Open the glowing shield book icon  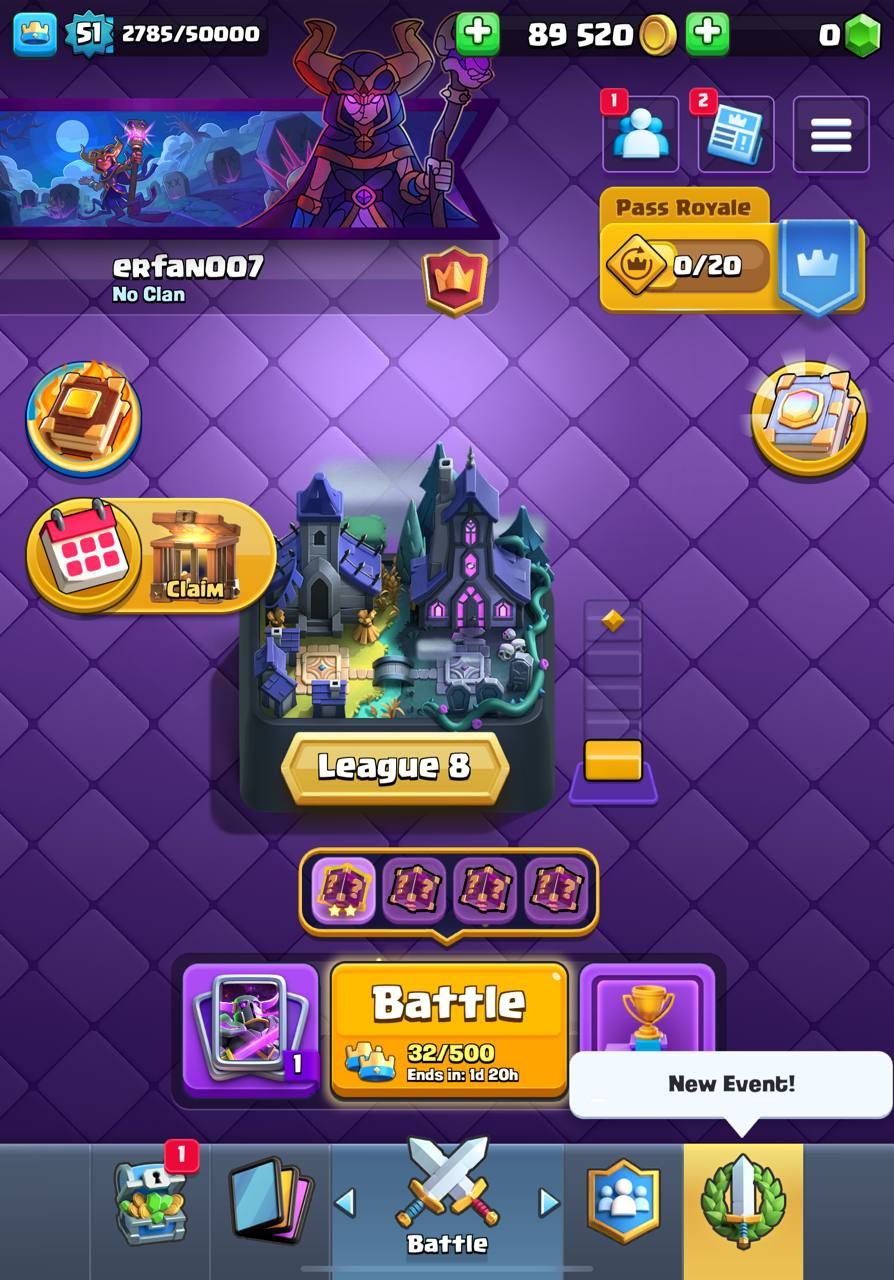pyautogui.click(x=808, y=417)
